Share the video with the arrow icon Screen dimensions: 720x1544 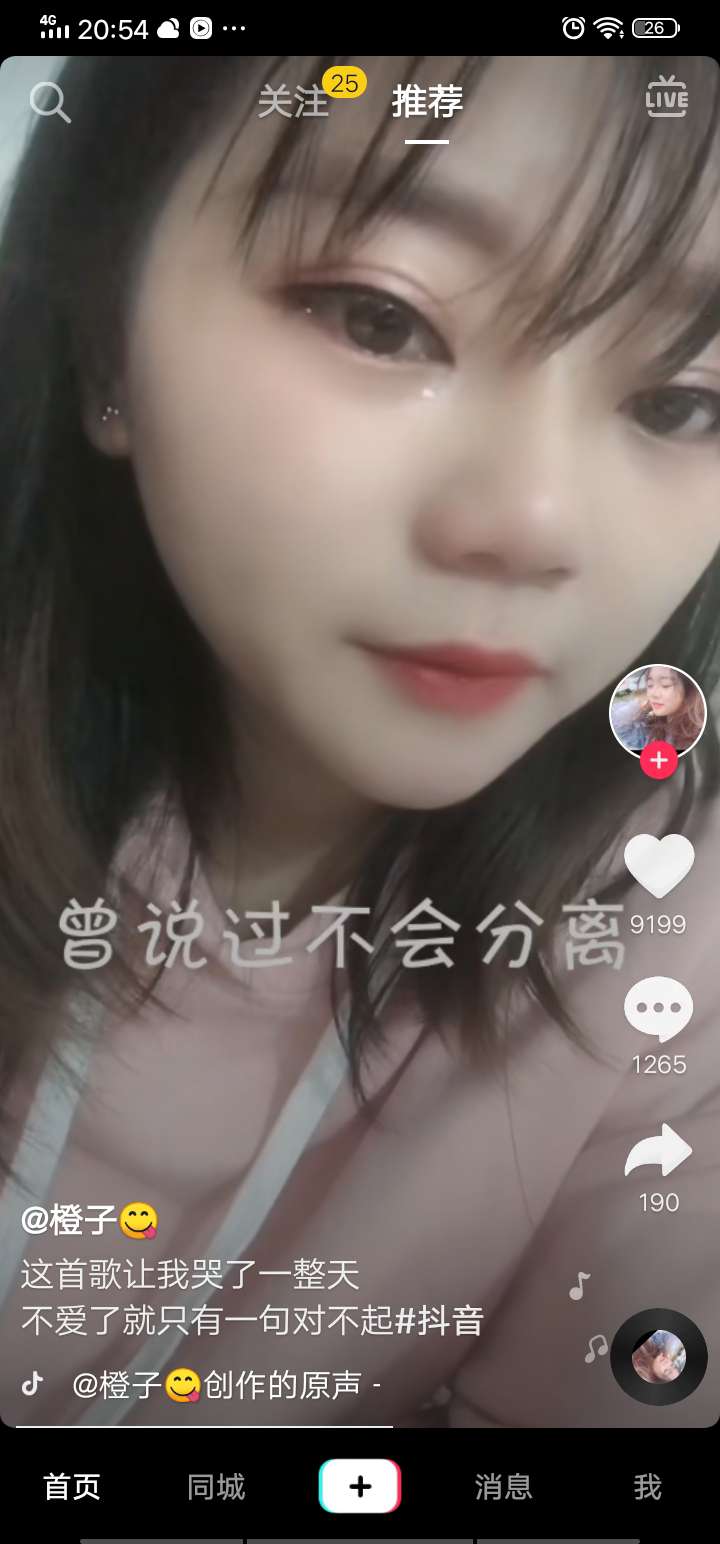pos(659,1151)
